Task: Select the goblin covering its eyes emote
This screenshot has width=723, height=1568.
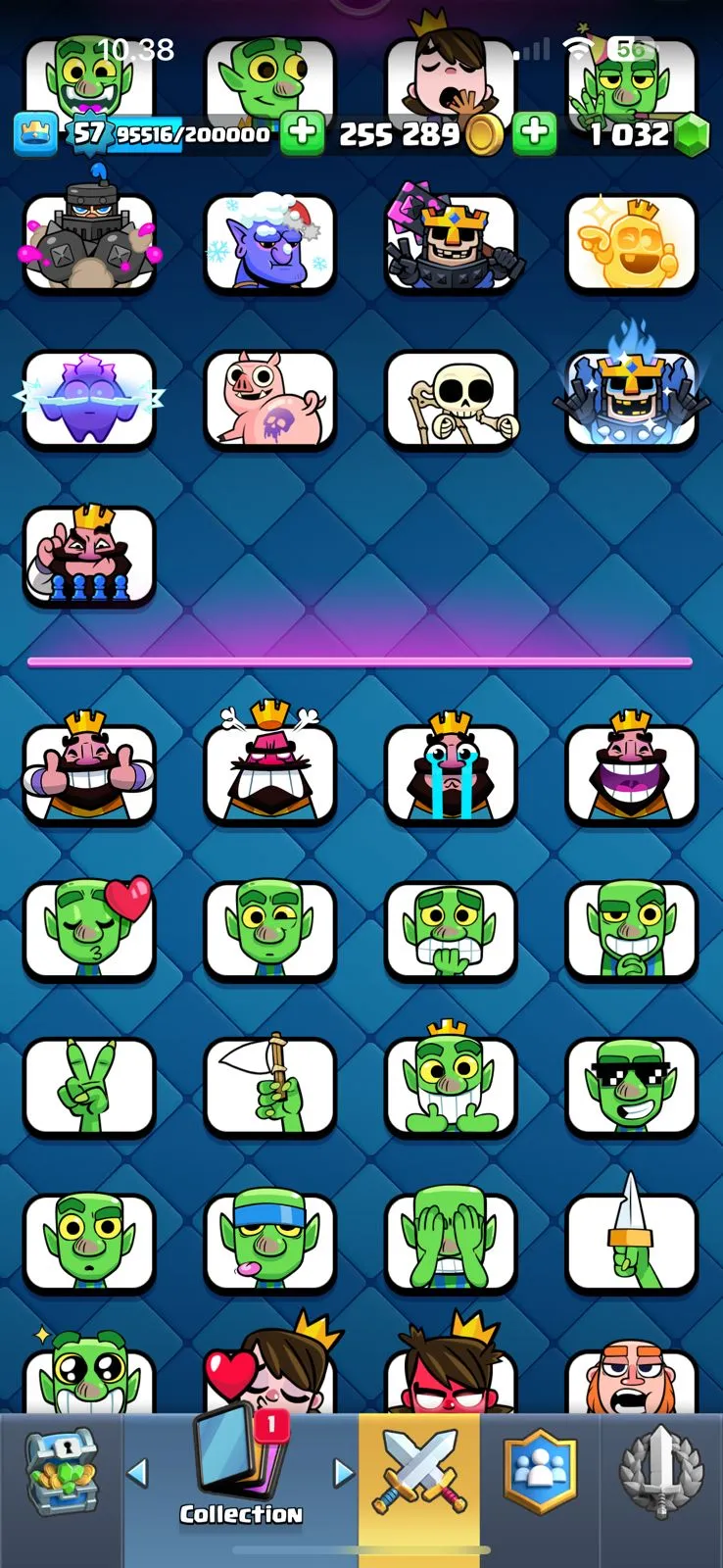Action: click(451, 1243)
